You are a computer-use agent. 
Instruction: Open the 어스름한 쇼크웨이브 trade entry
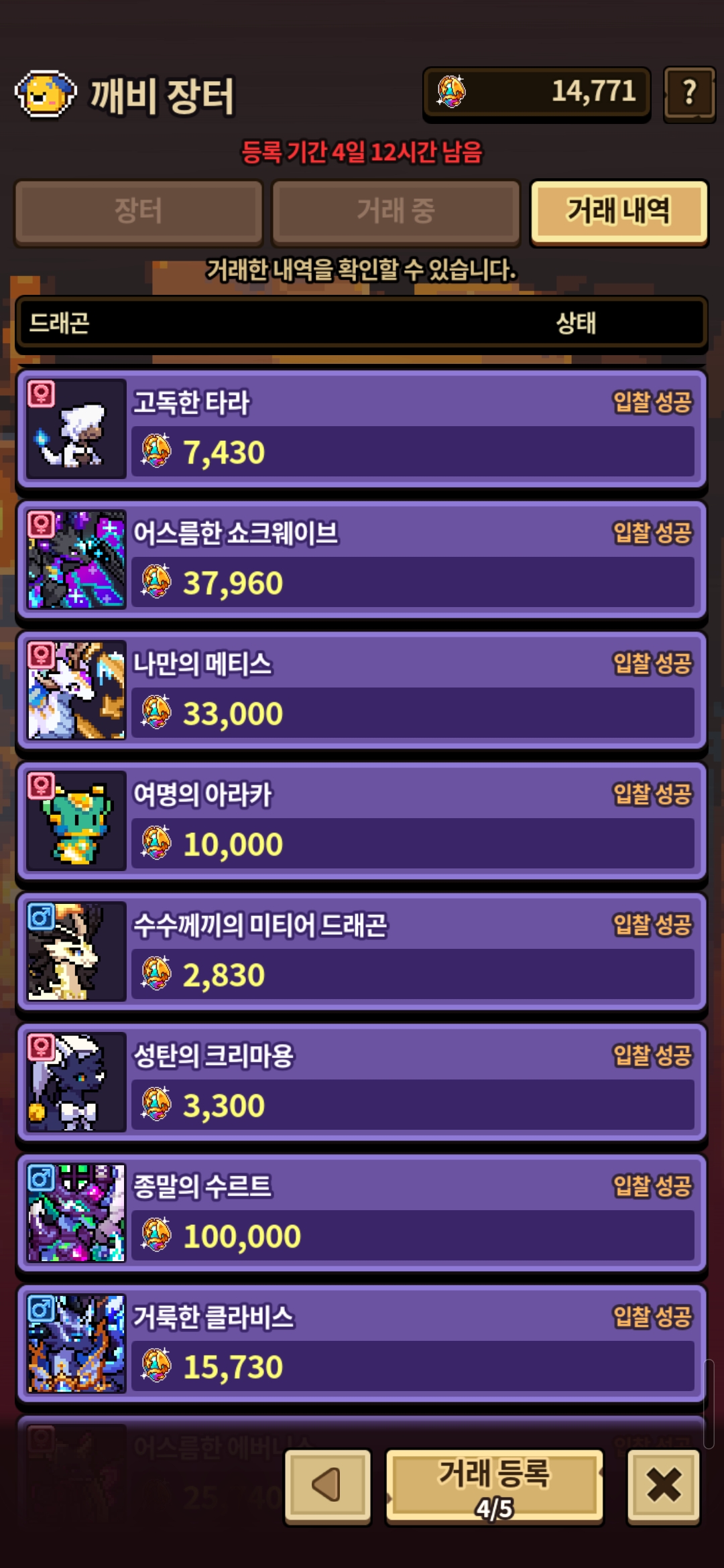pos(362,560)
